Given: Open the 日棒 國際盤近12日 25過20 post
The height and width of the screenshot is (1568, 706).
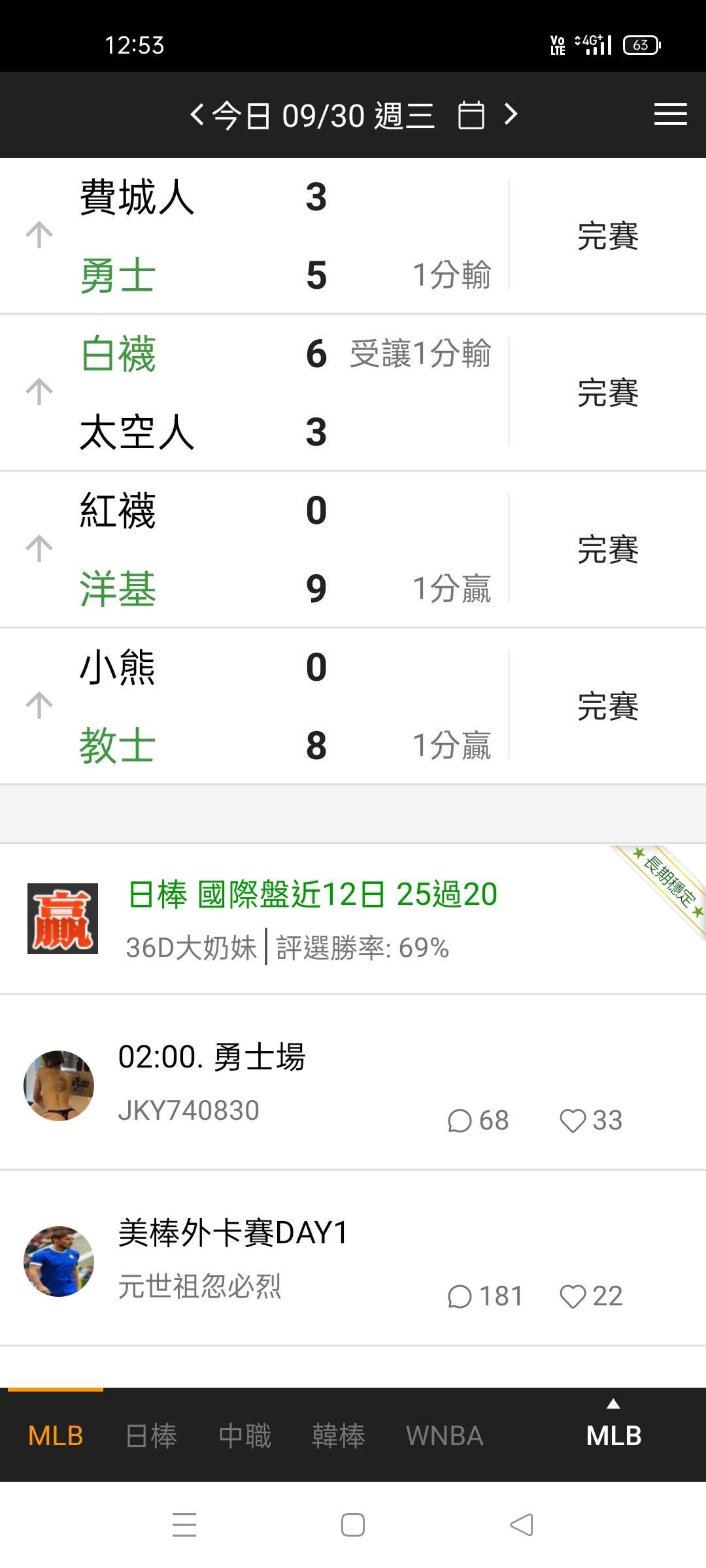Looking at the screenshot, I should click(x=353, y=919).
